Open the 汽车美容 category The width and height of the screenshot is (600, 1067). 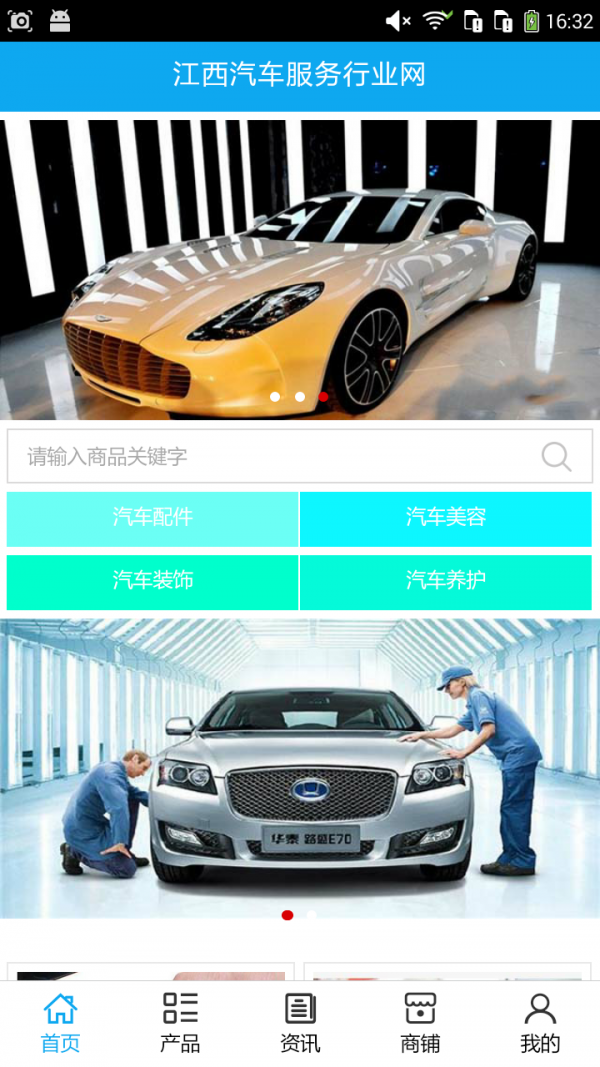(446, 518)
